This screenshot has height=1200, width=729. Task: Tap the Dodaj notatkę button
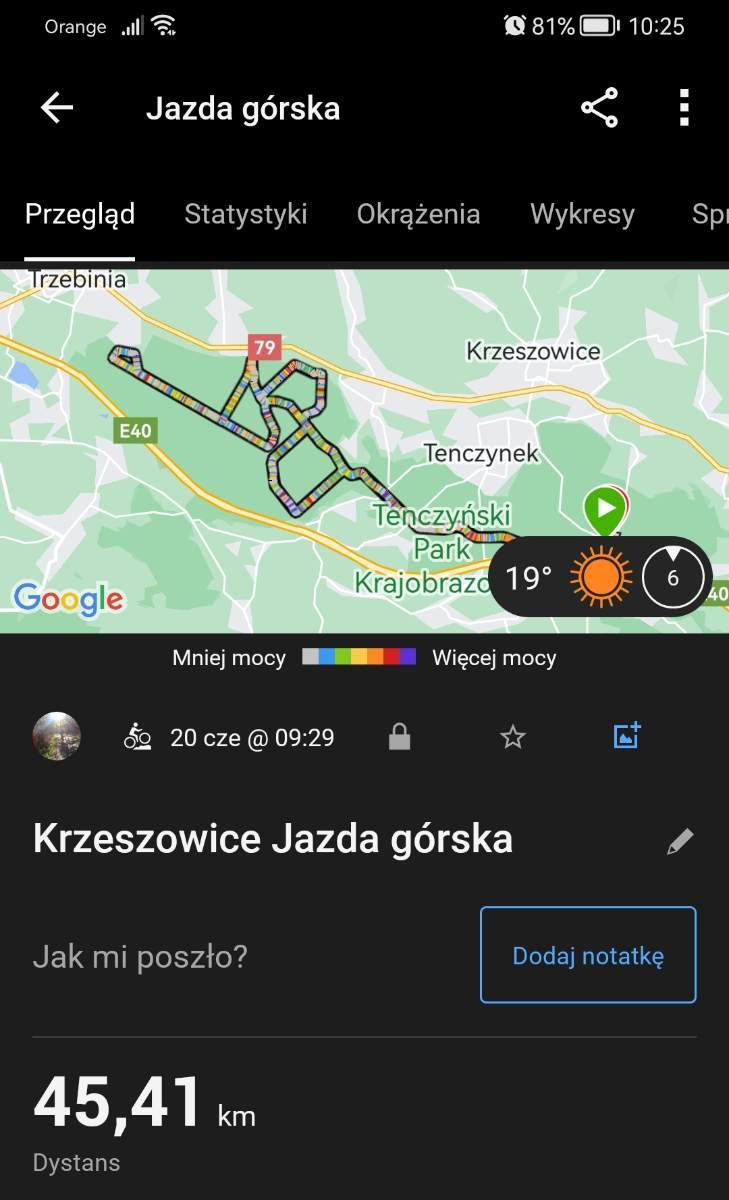click(x=588, y=955)
